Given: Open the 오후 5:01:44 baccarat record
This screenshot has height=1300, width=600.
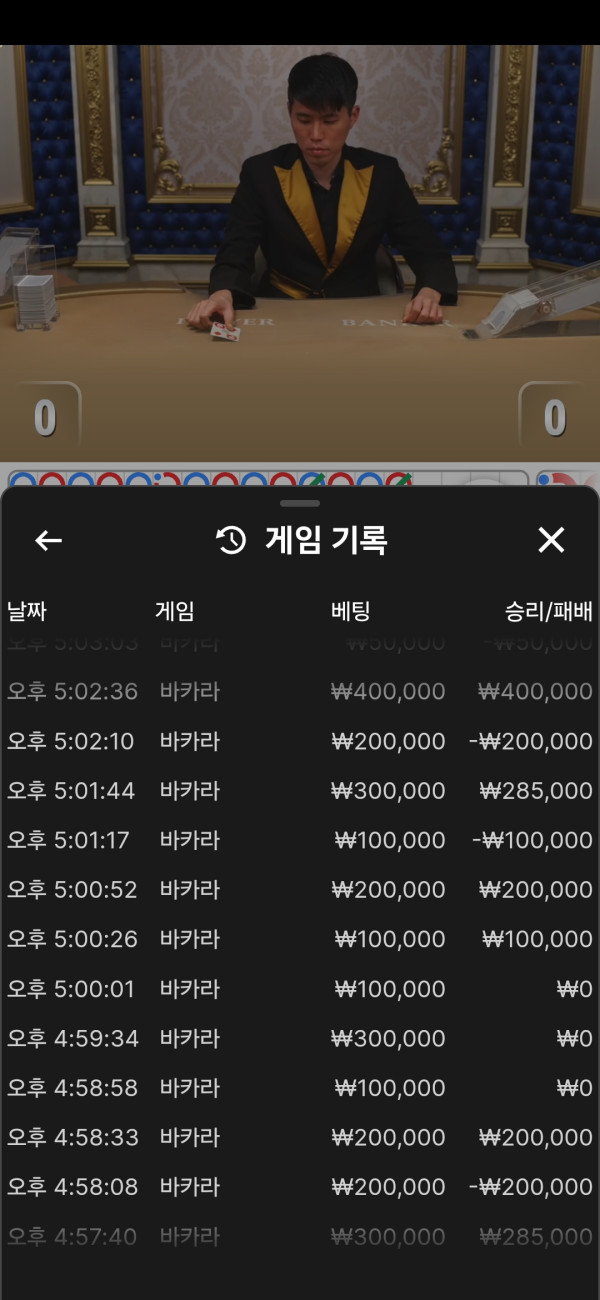Looking at the screenshot, I should 300,791.
